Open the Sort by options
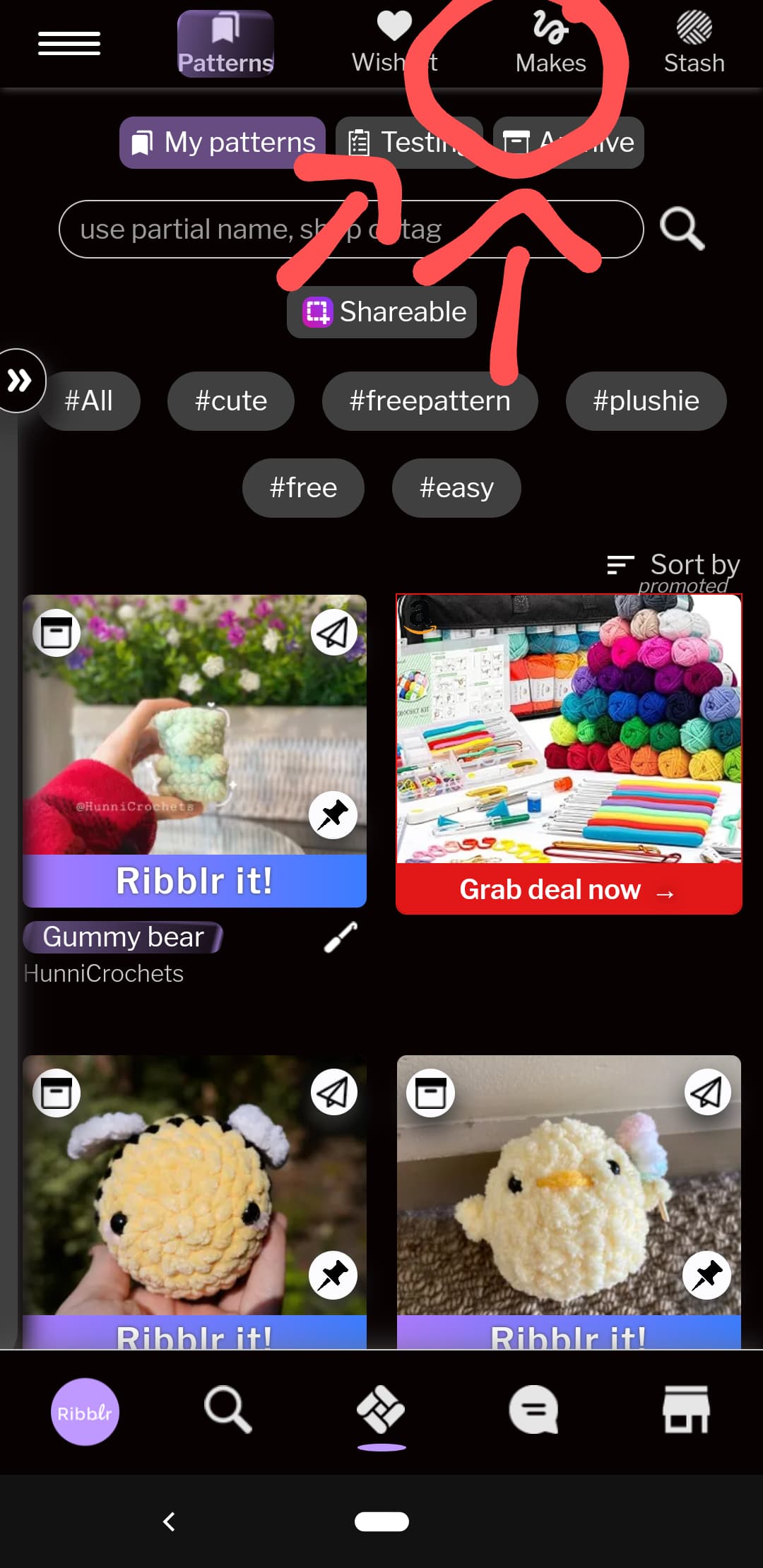Image resolution: width=763 pixels, height=1568 pixels. tap(673, 565)
